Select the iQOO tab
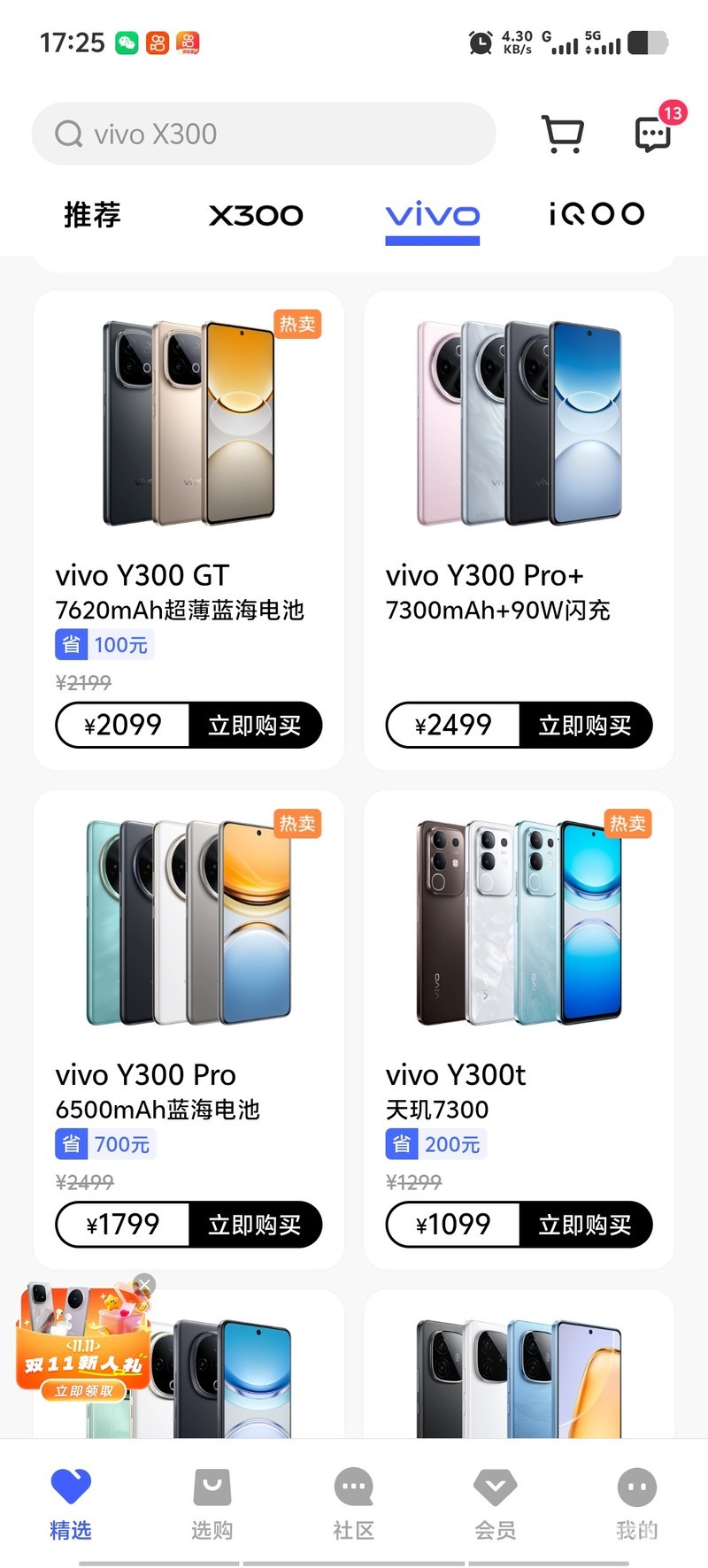This screenshot has height=1568, width=708. [596, 215]
